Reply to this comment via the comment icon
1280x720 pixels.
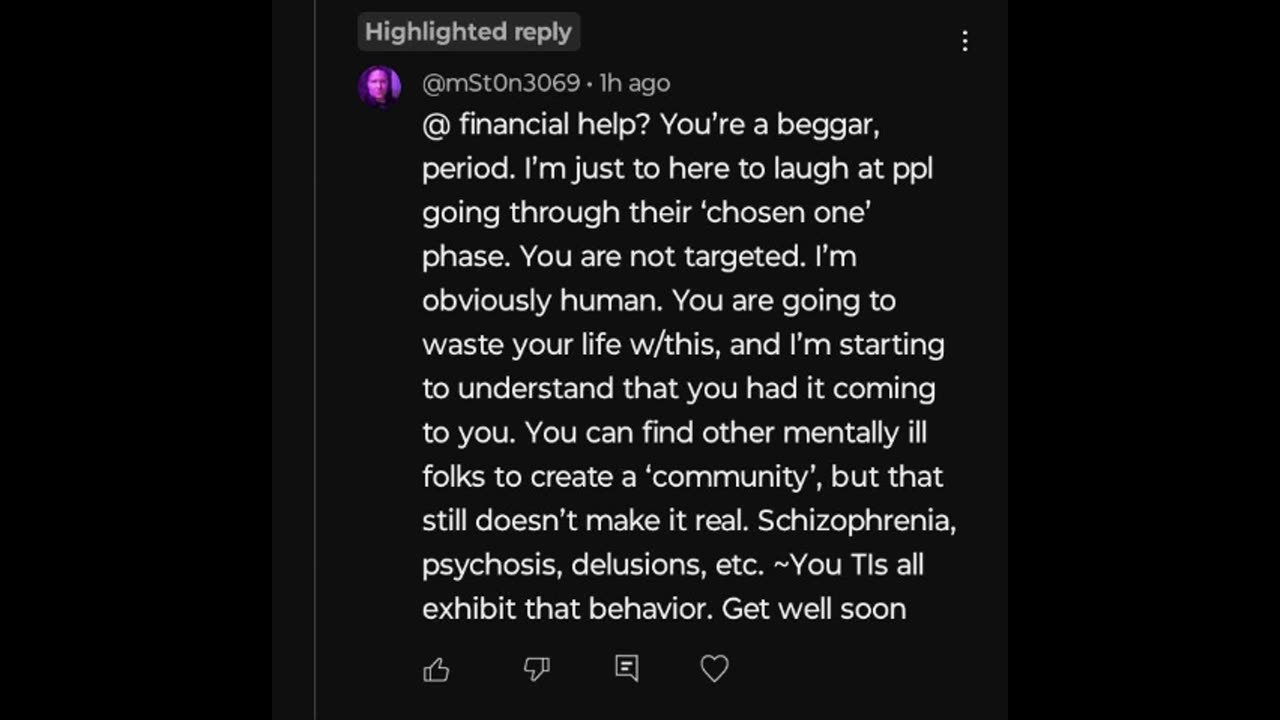[627, 668]
